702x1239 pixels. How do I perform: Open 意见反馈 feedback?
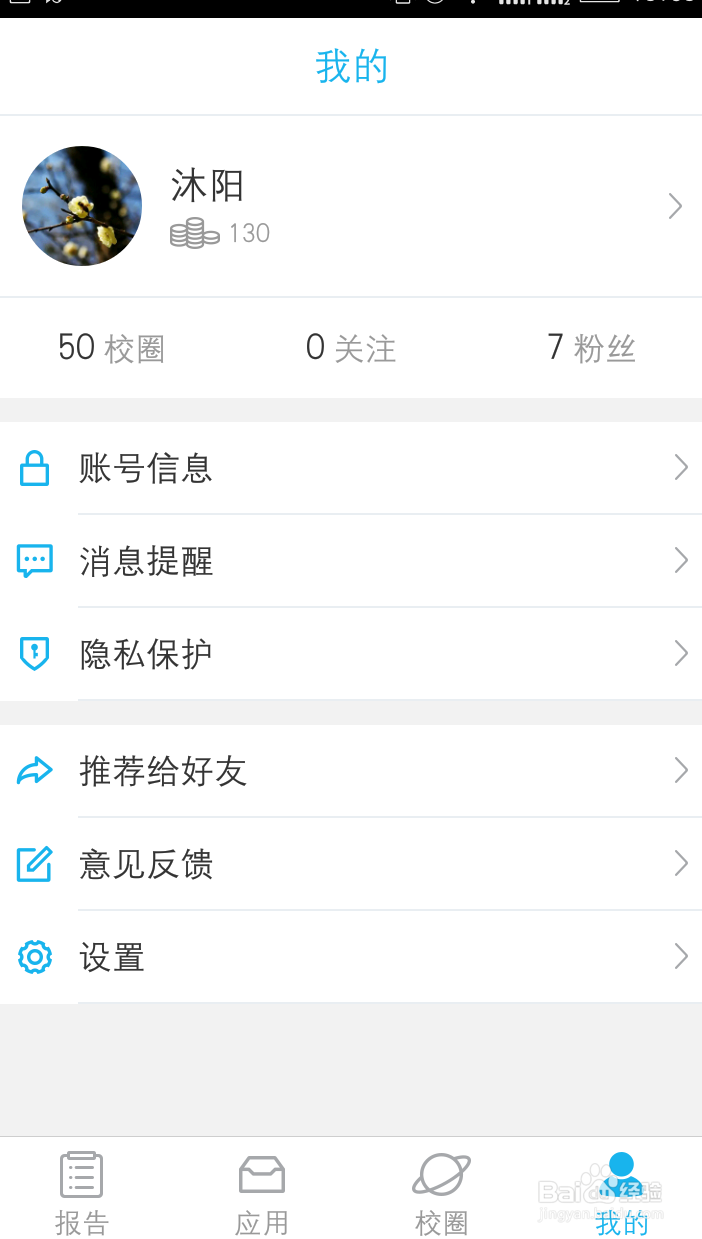(350, 864)
